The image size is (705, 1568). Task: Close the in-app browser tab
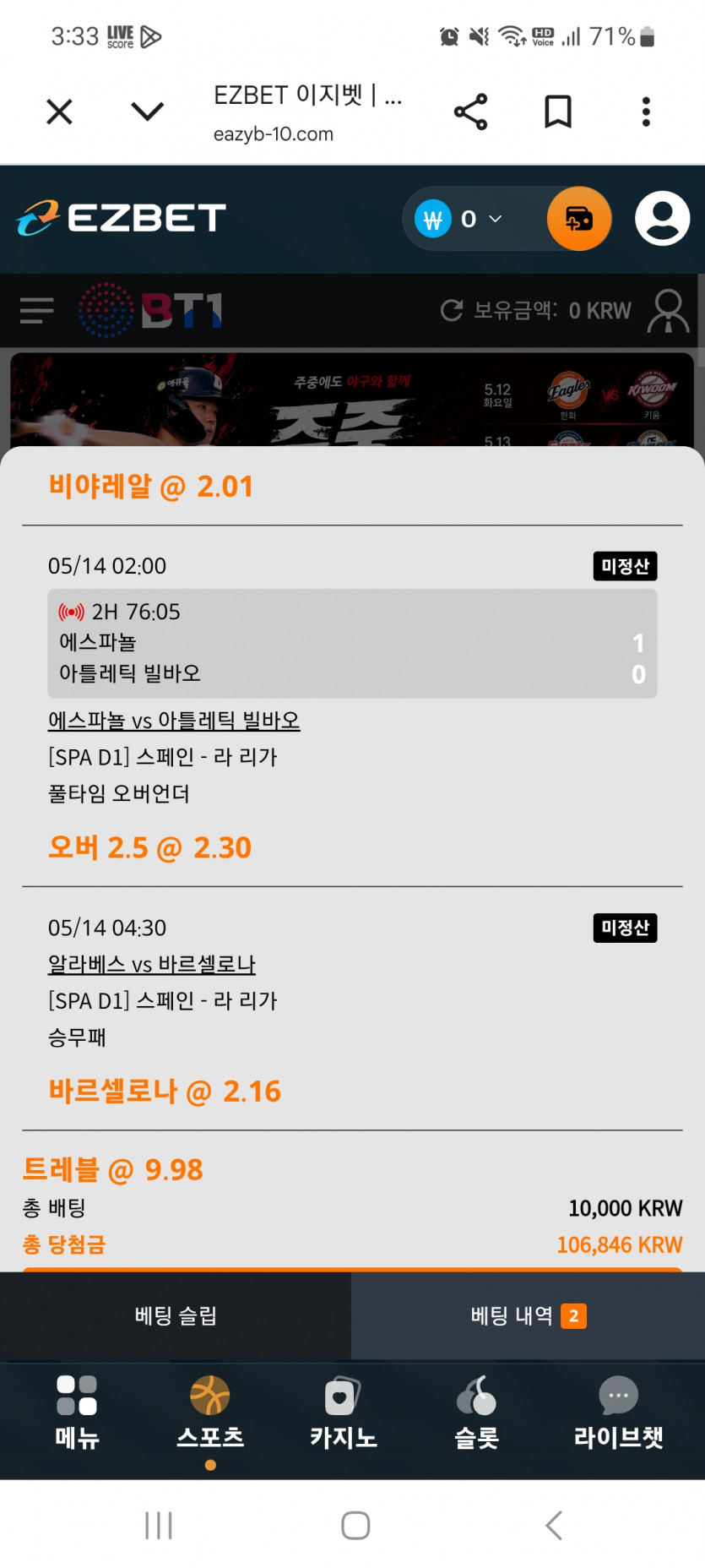tap(59, 112)
